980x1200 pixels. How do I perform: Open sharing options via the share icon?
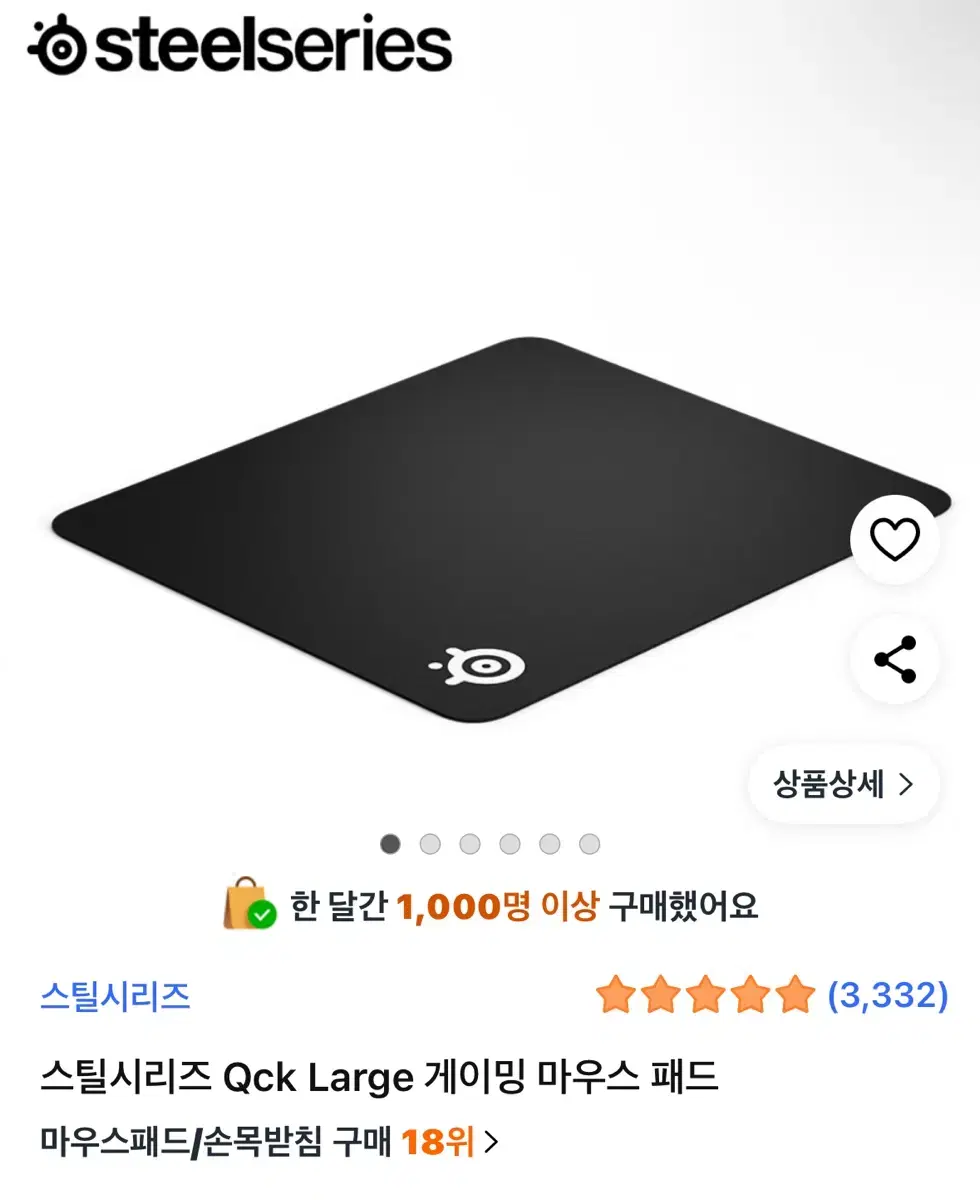[893, 656]
